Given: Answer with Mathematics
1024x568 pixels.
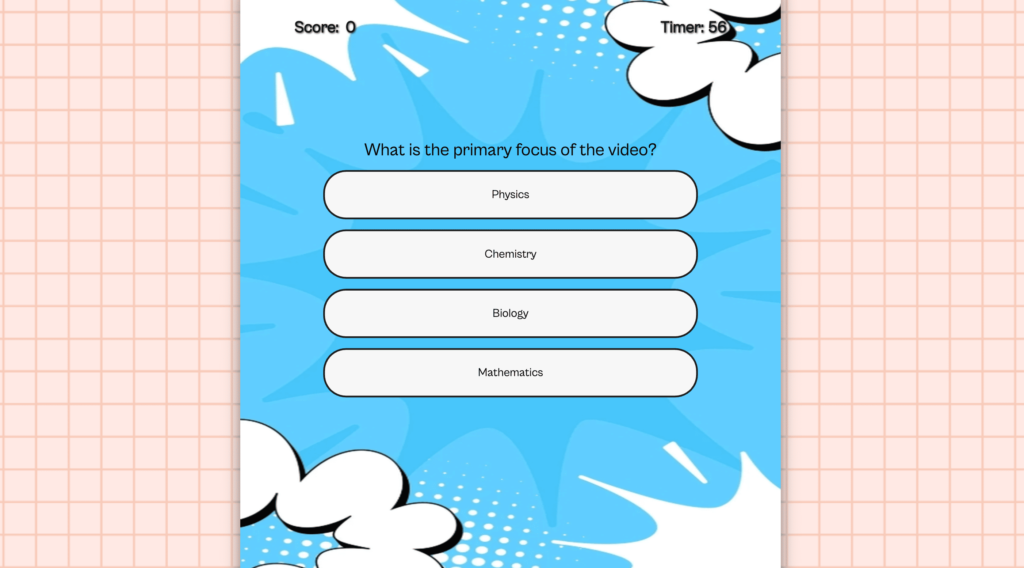Looking at the screenshot, I should tap(510, 372).
